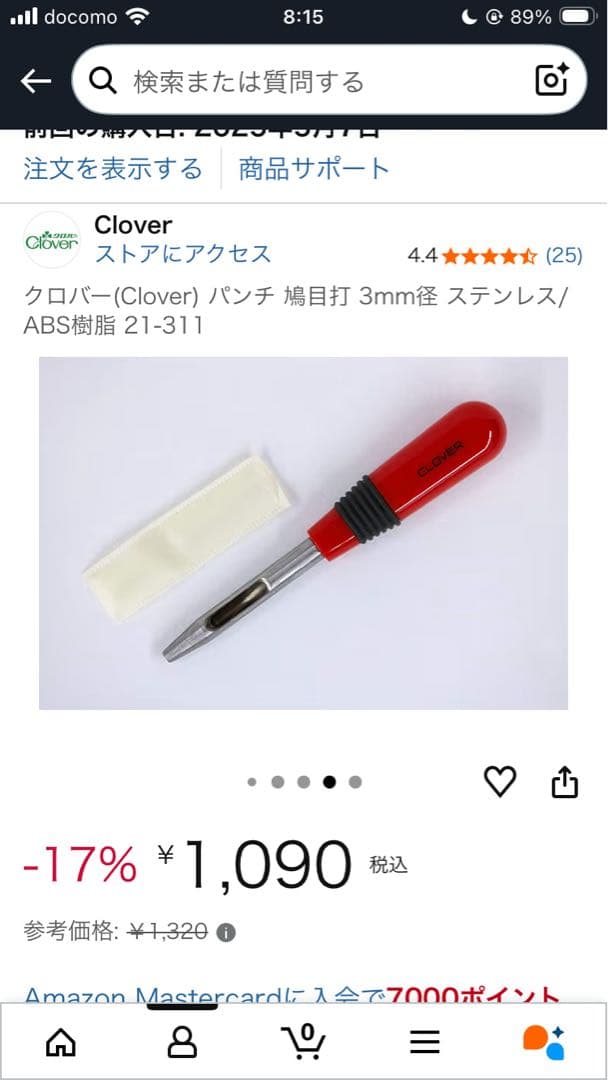Open the Clover punch product photo
Screen dimensions: 608x1080
303,533
